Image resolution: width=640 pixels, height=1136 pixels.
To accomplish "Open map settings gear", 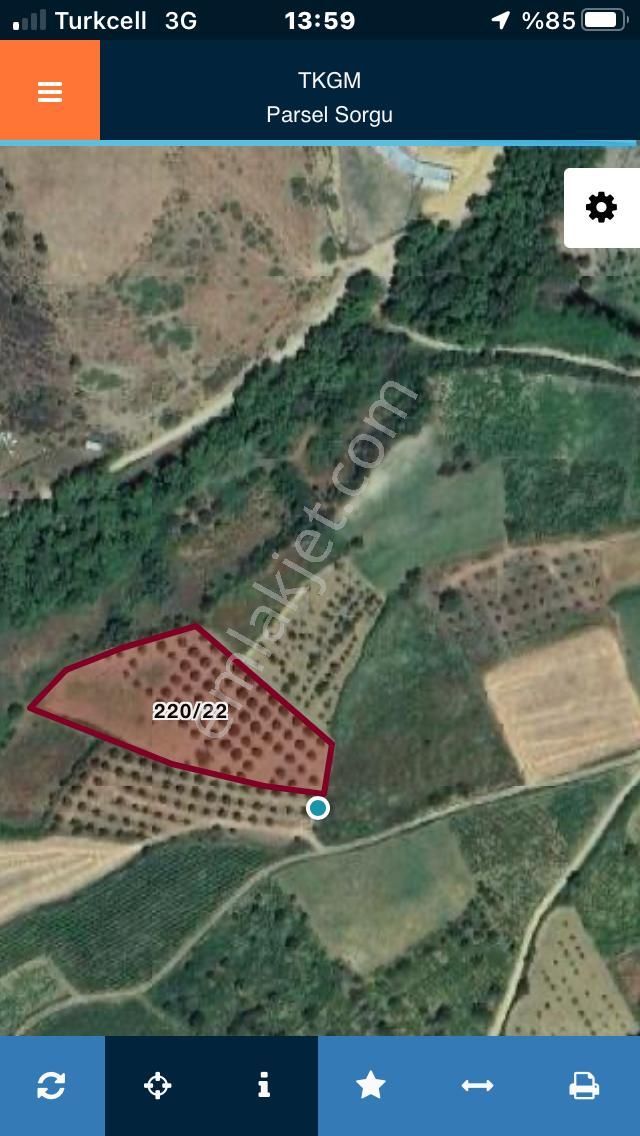I will [601, 208].
